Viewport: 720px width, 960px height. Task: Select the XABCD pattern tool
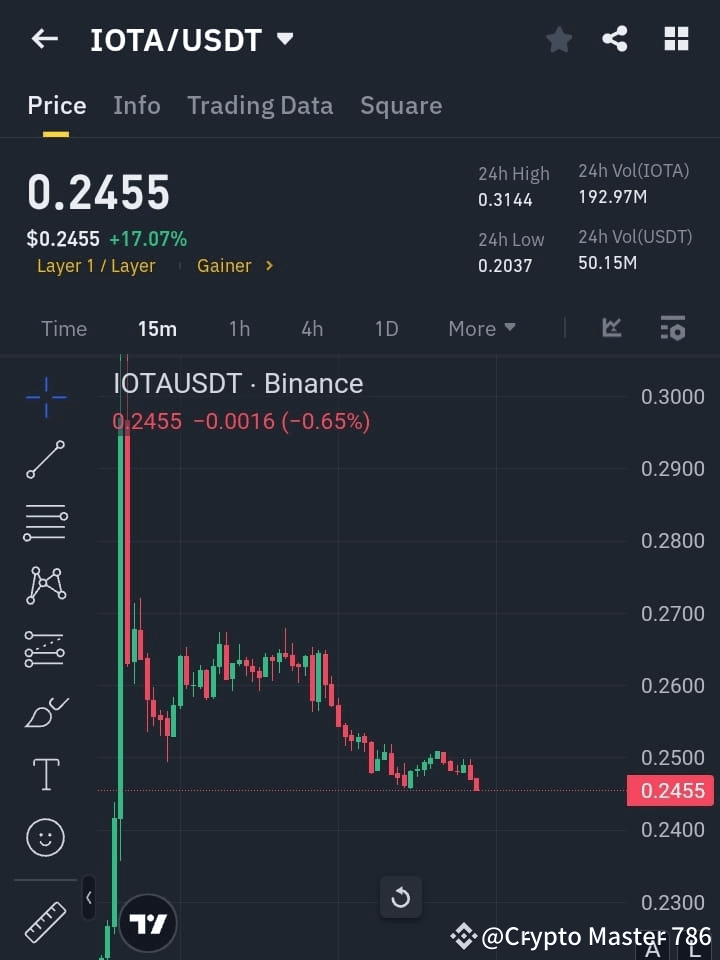45,586
